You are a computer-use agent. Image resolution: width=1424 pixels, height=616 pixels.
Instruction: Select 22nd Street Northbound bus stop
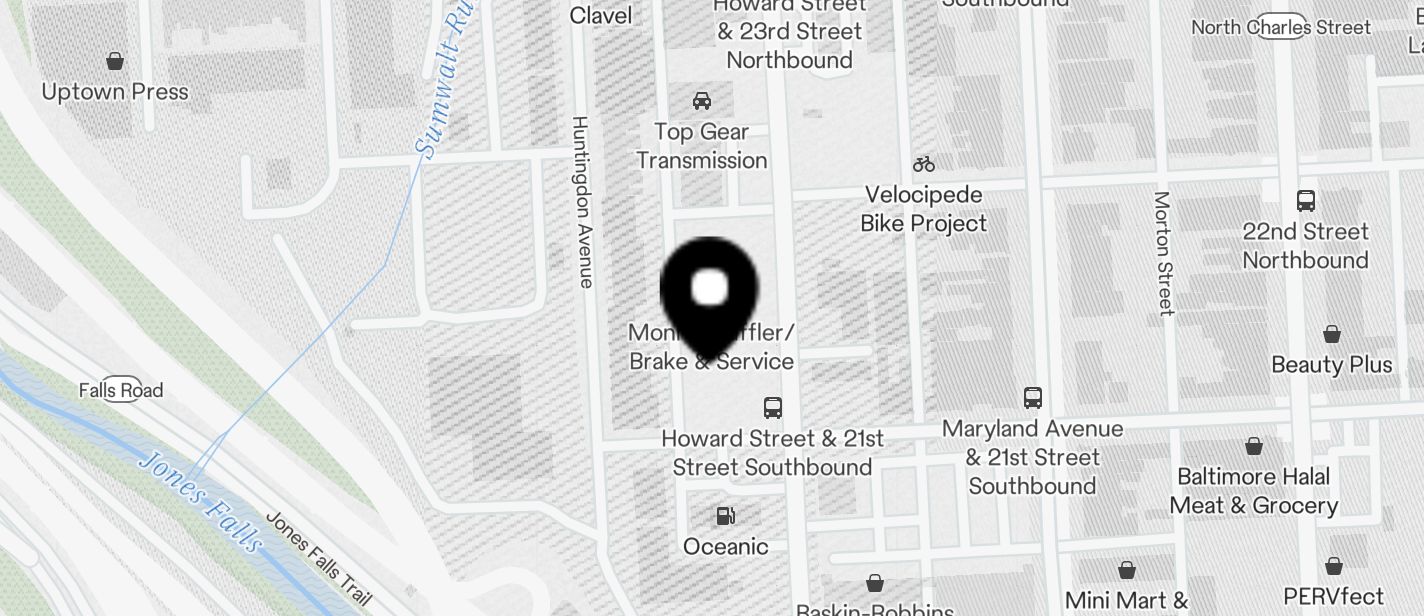tap(1305, 201)
